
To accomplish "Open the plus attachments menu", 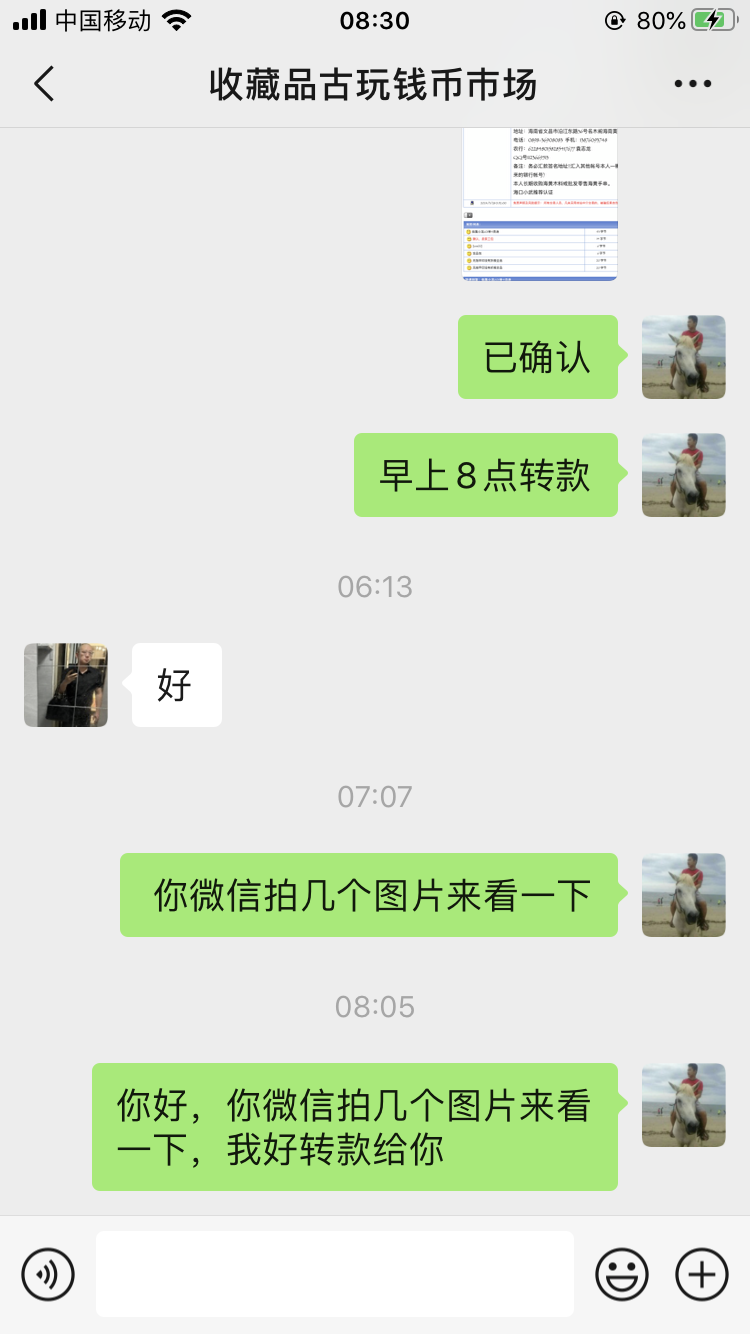I will pos(702,1274).
